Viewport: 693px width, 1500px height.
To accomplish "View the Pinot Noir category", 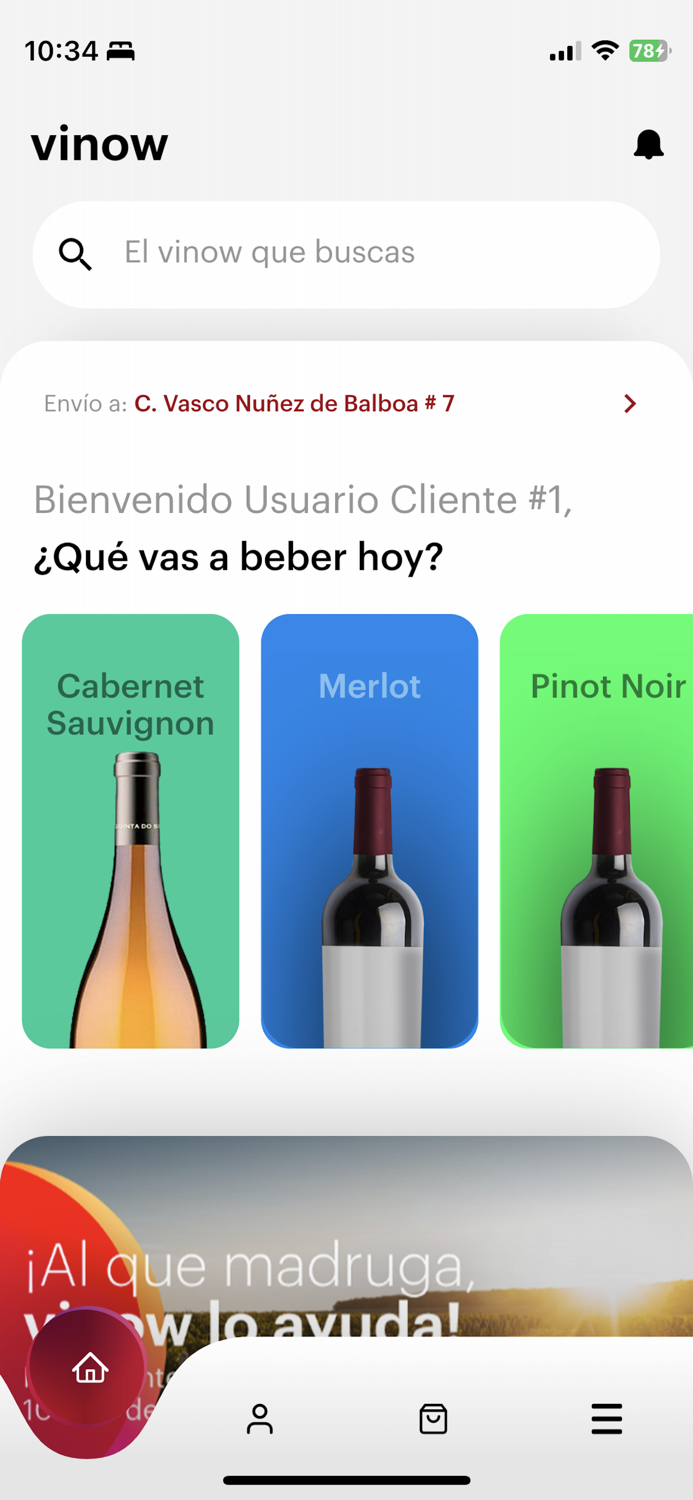I will pos(598,831).
